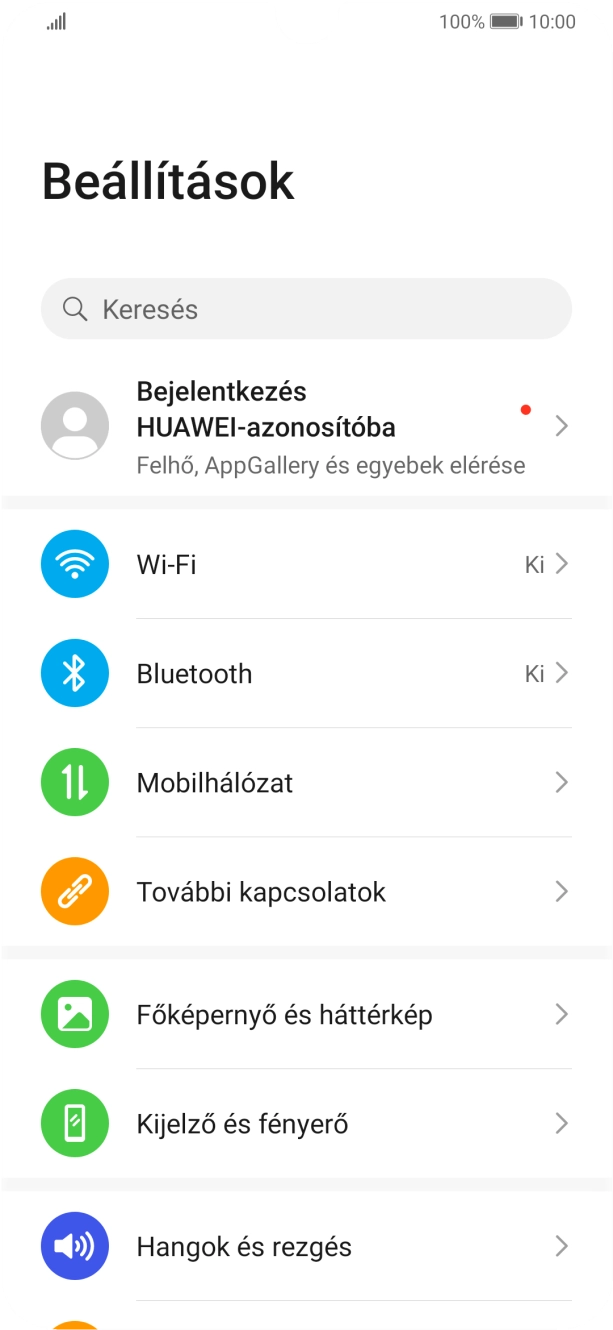Image resolution: width=613 pixels, height=1330 pixels.
Task: Open Bejelentkezés HUAWEI-azonosítóba sign-in row
Action: pyautogui.click(x=306, y=427)
